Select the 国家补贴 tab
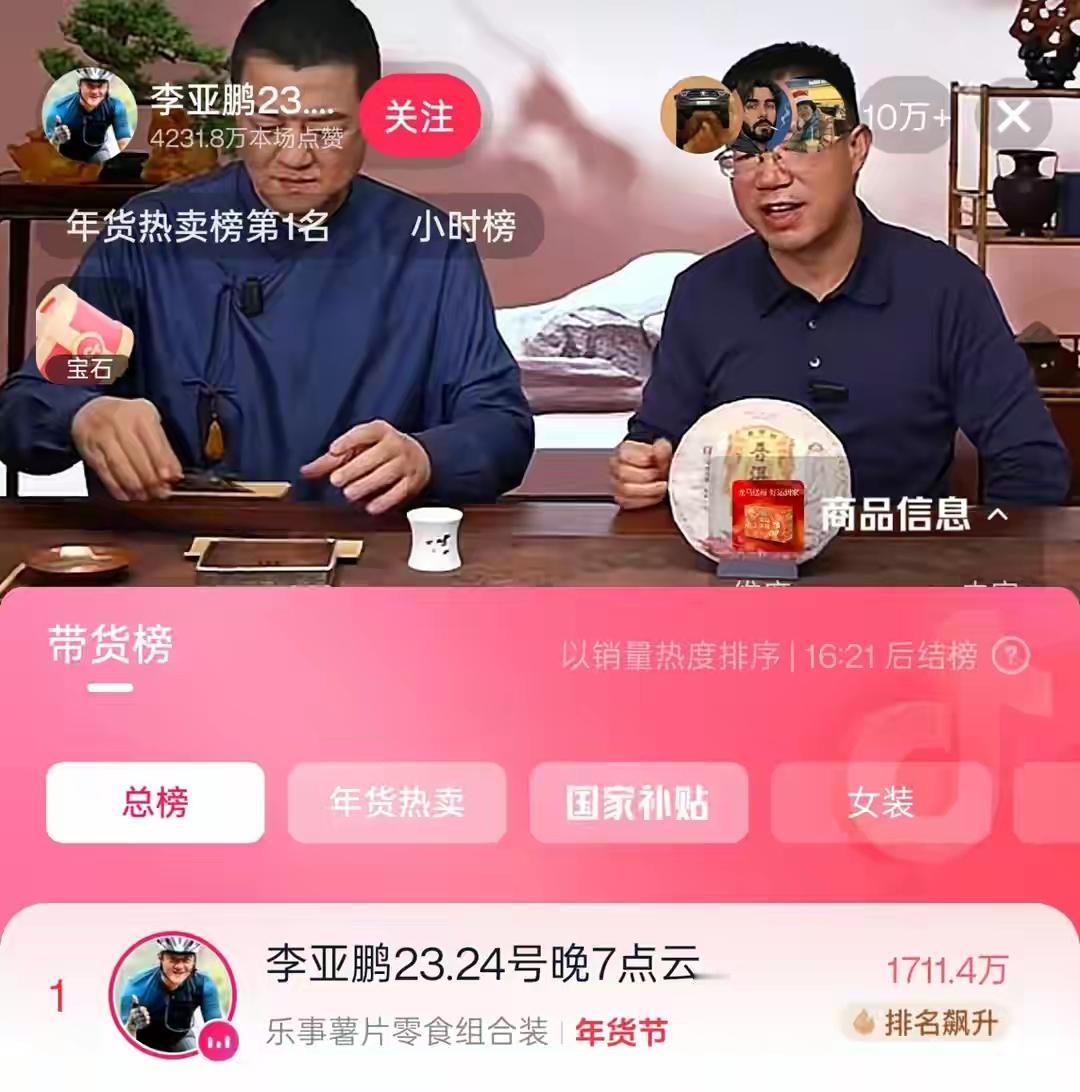 pos(638,802)
